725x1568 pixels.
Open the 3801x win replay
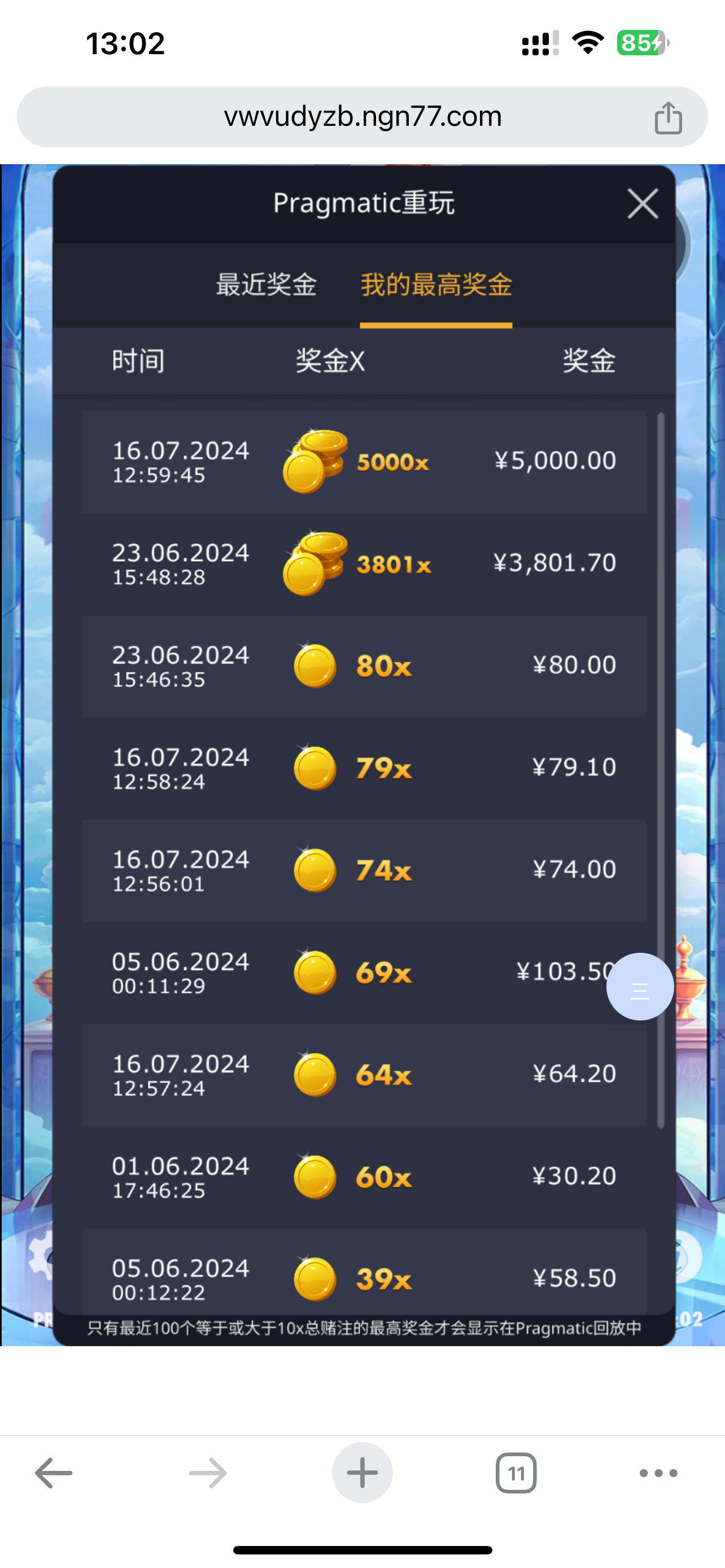pos(364,564)
